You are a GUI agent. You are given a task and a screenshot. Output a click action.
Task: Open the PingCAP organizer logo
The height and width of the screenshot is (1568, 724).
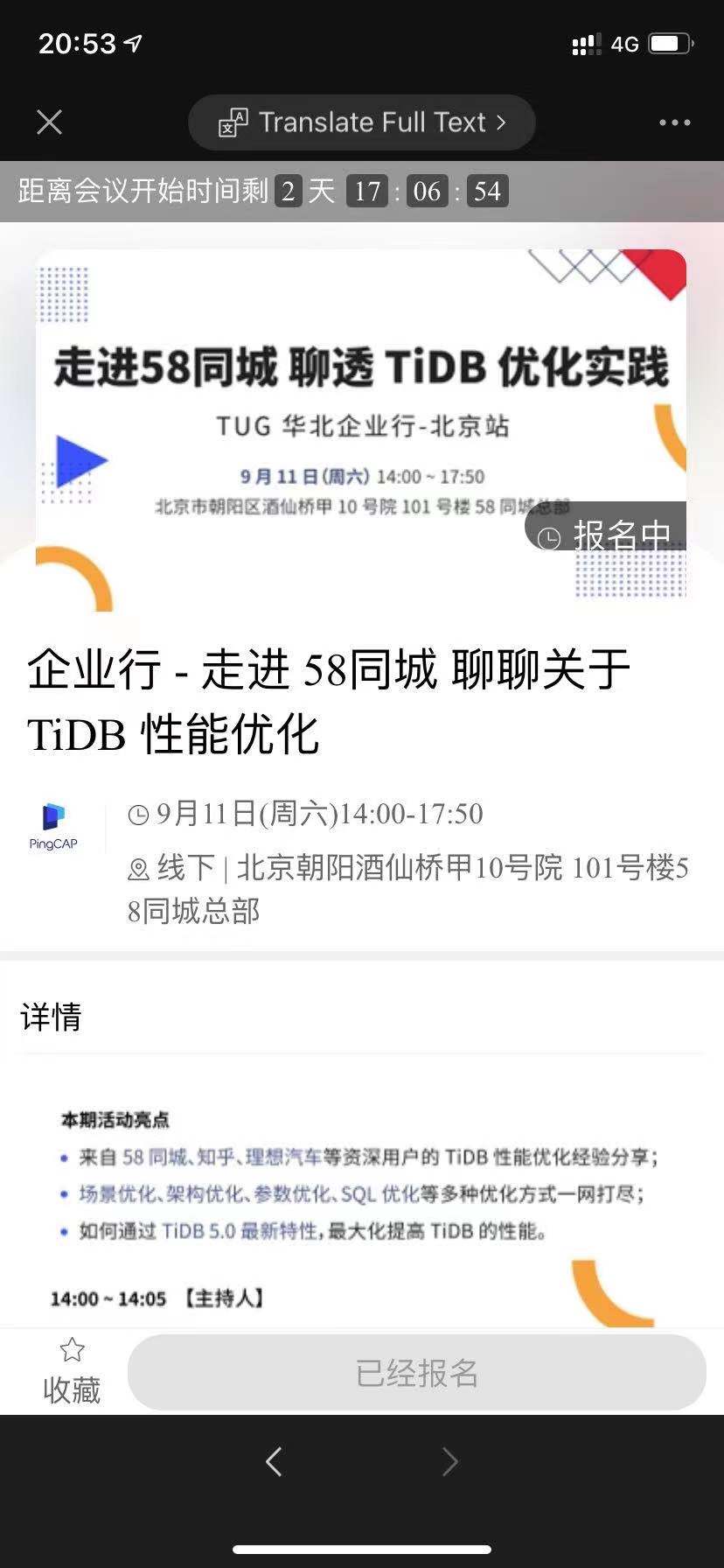[x=53, y=827]
